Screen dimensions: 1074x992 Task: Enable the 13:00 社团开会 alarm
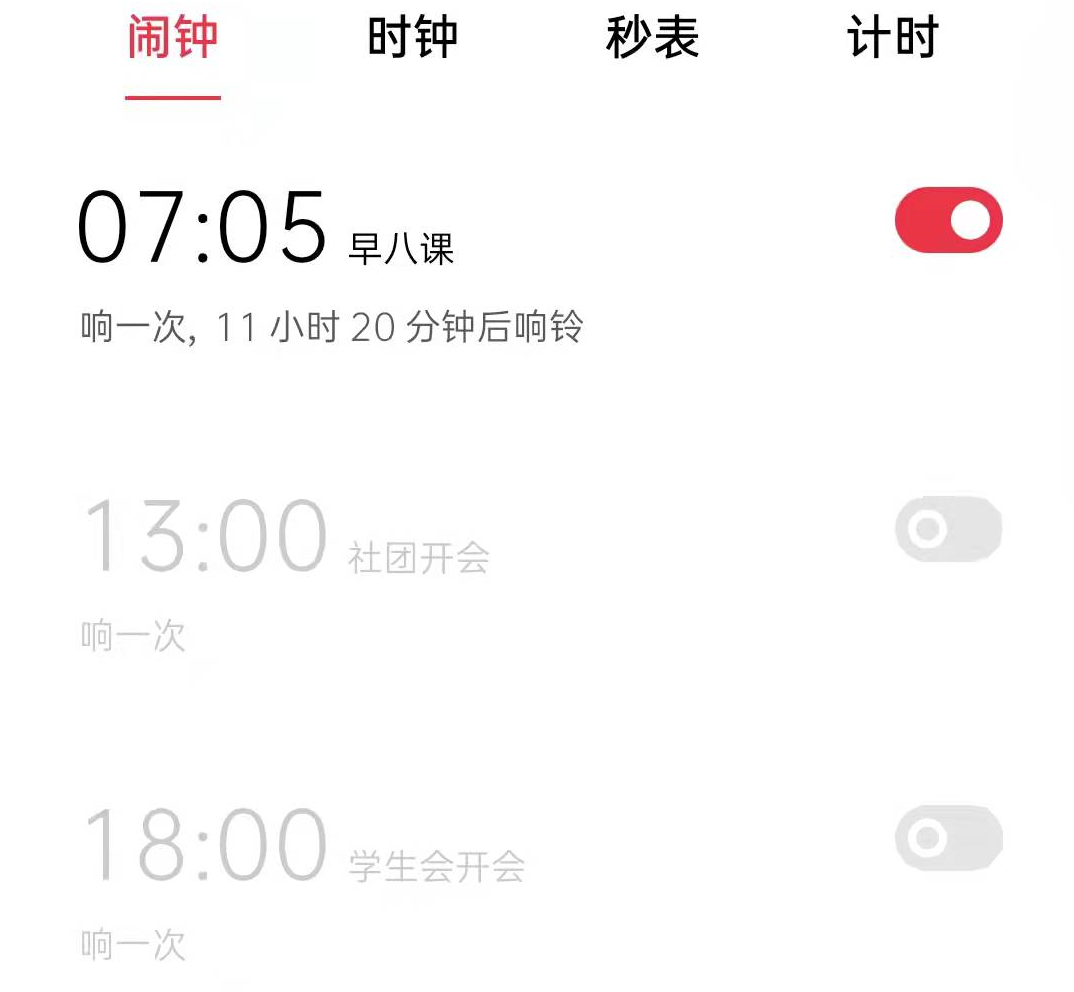tap(948, 528)
